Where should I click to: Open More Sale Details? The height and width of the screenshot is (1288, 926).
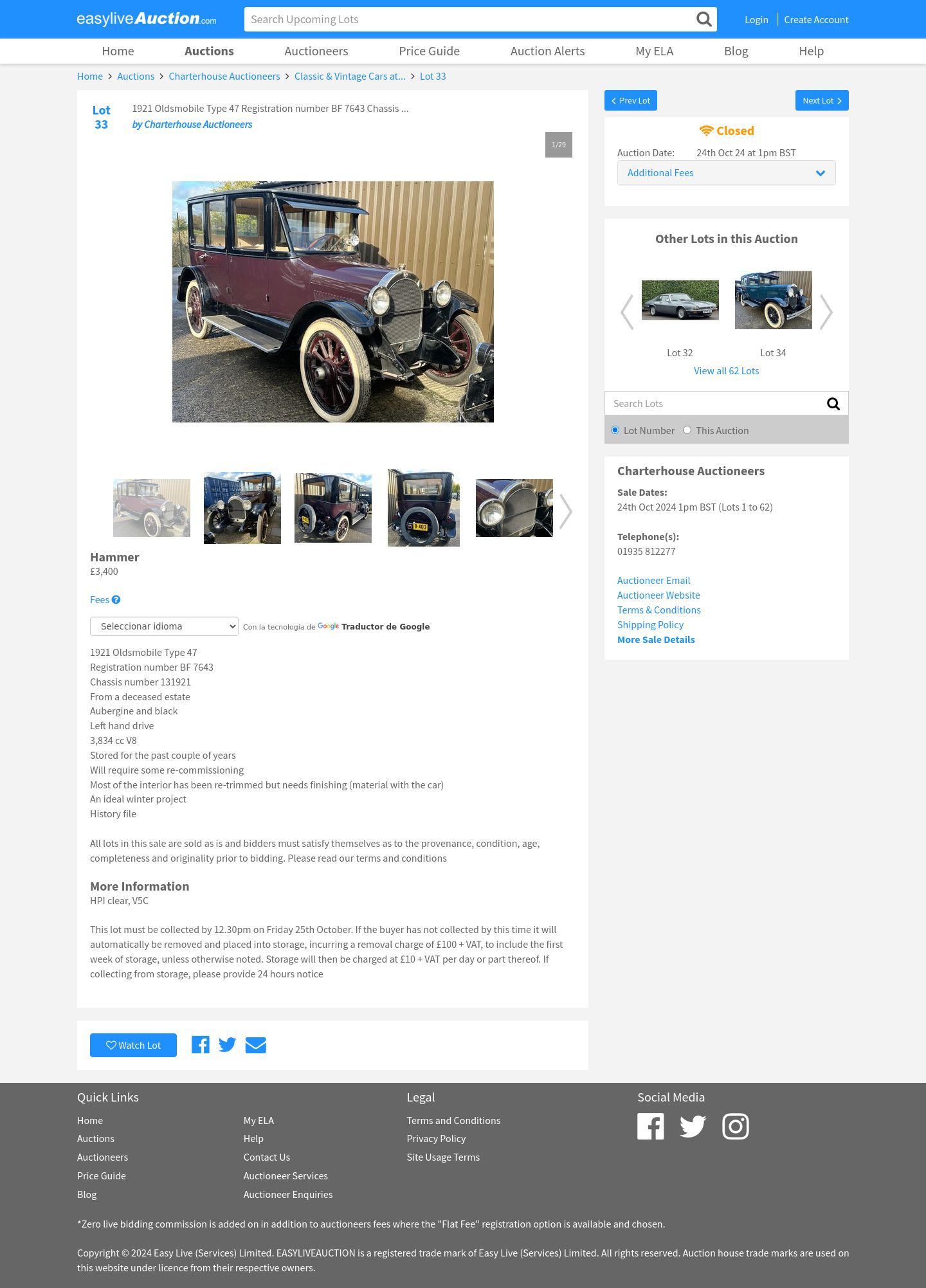tap(656, 640)
